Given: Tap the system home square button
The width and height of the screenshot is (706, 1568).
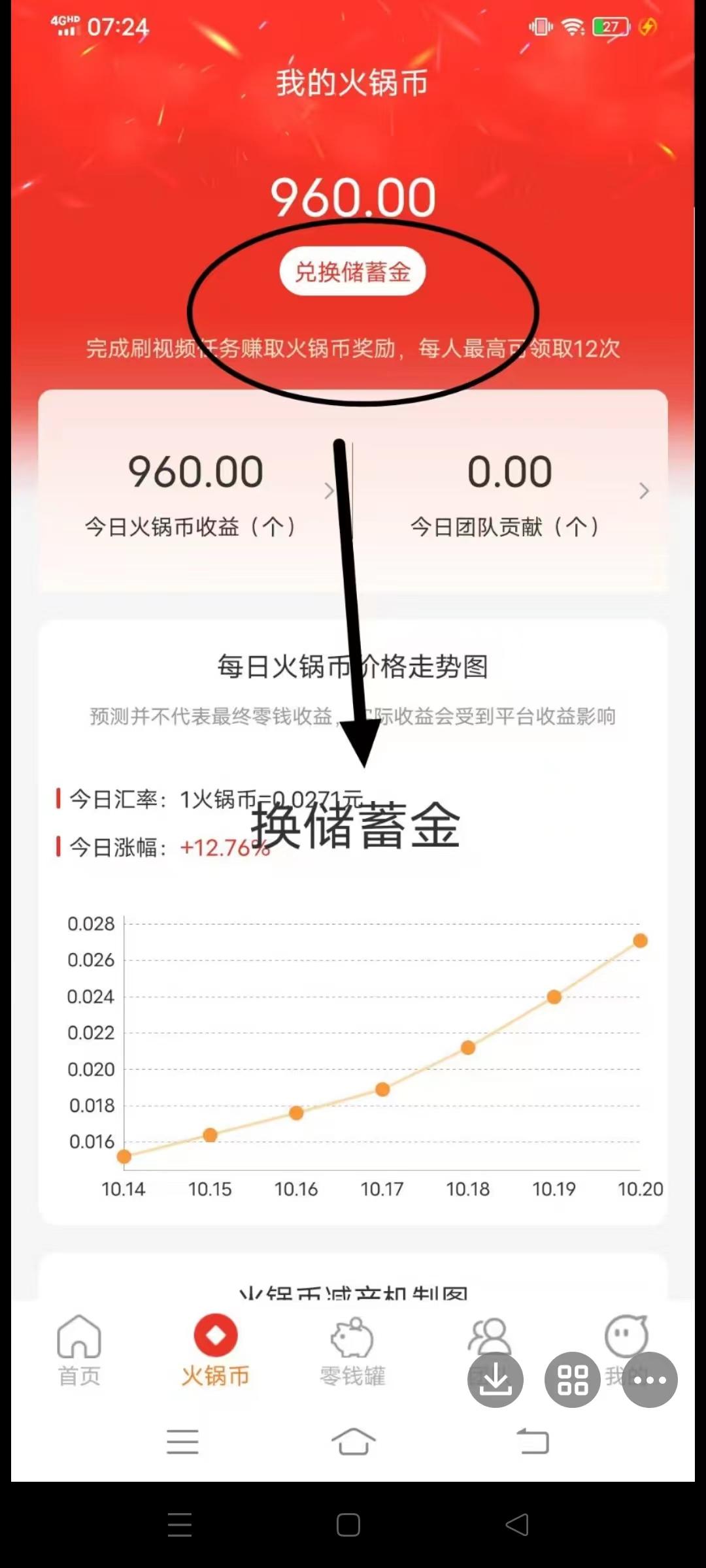Looking at the screenshot, I should 348,1524.
